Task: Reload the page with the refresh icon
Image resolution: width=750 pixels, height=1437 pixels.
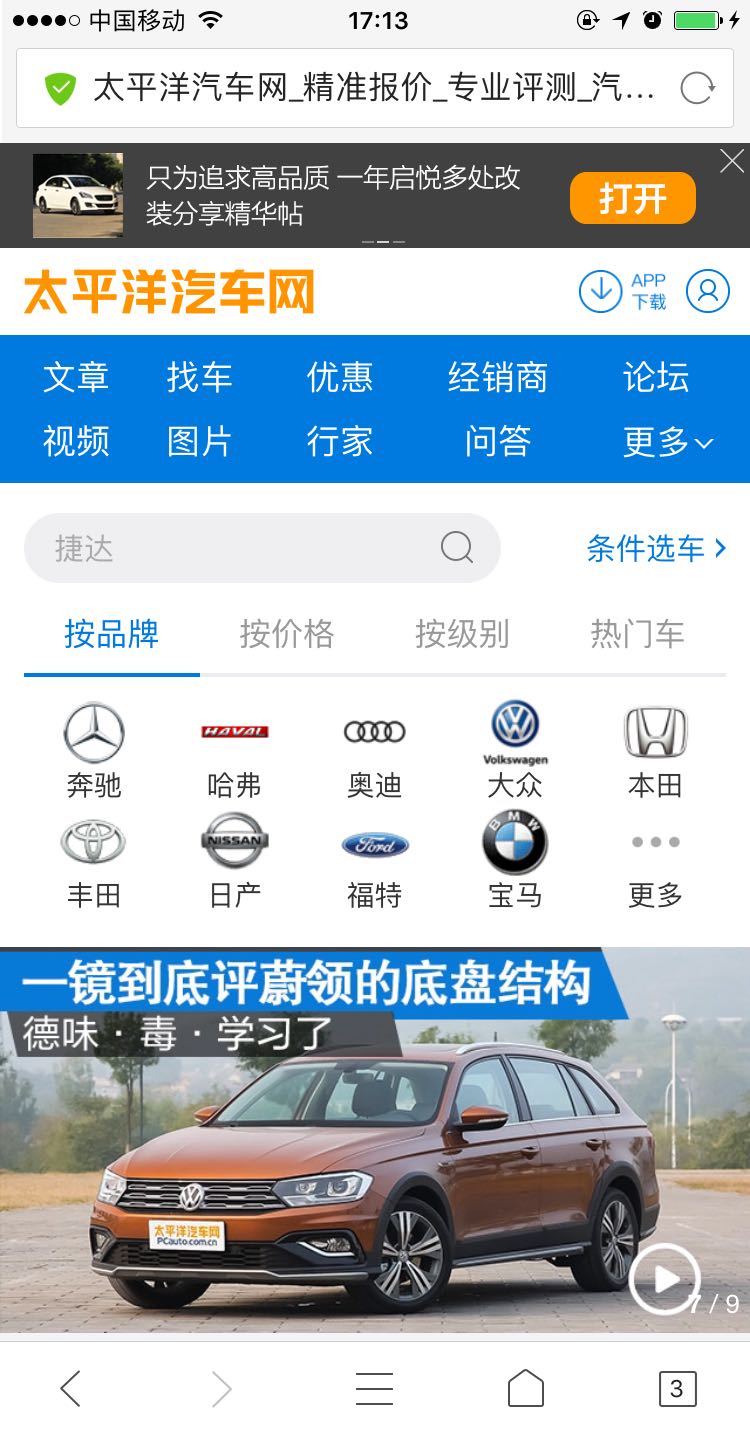Action: (x=697, y=88)
